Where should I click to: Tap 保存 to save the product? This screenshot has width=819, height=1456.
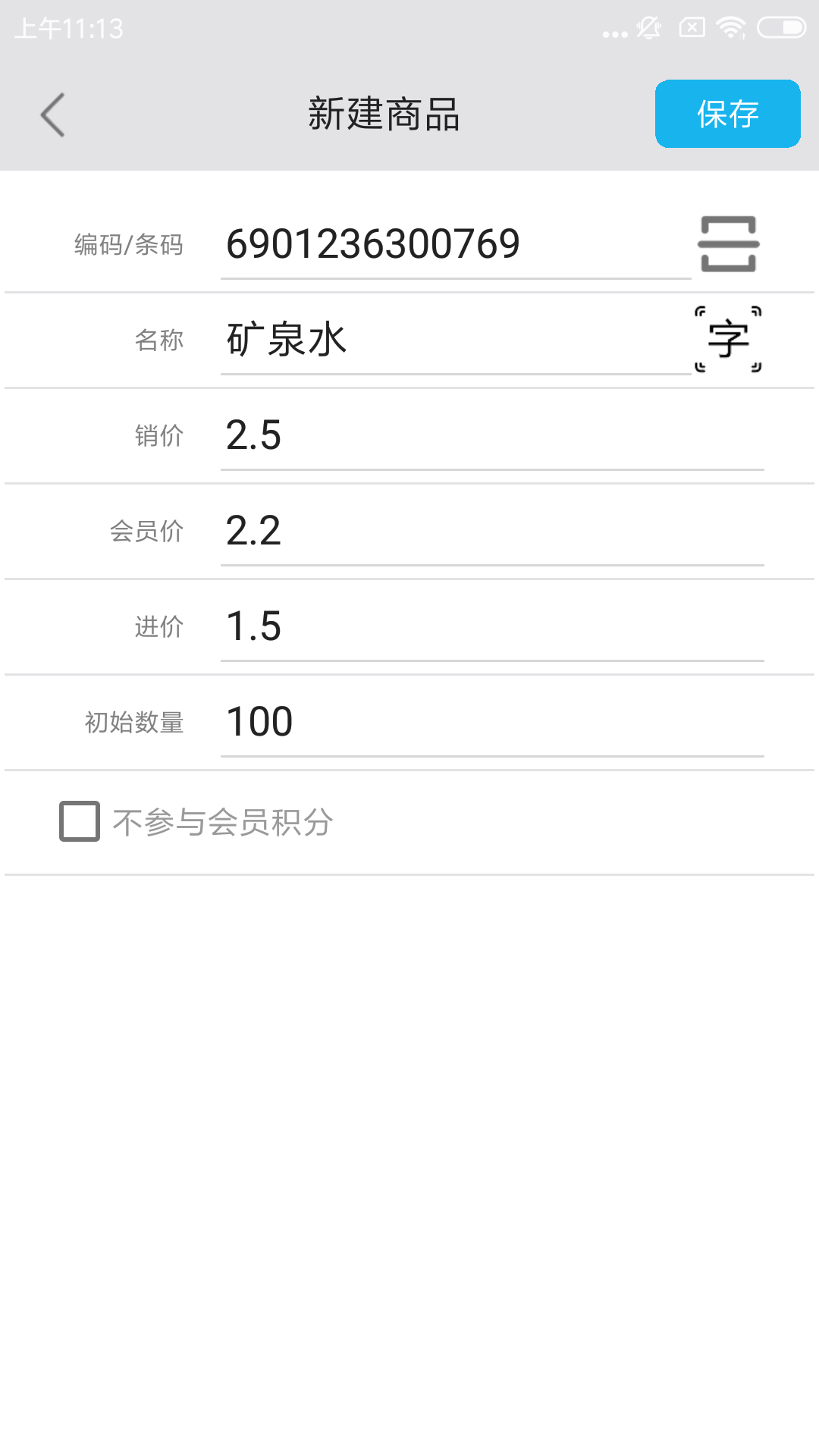[726, 114]
